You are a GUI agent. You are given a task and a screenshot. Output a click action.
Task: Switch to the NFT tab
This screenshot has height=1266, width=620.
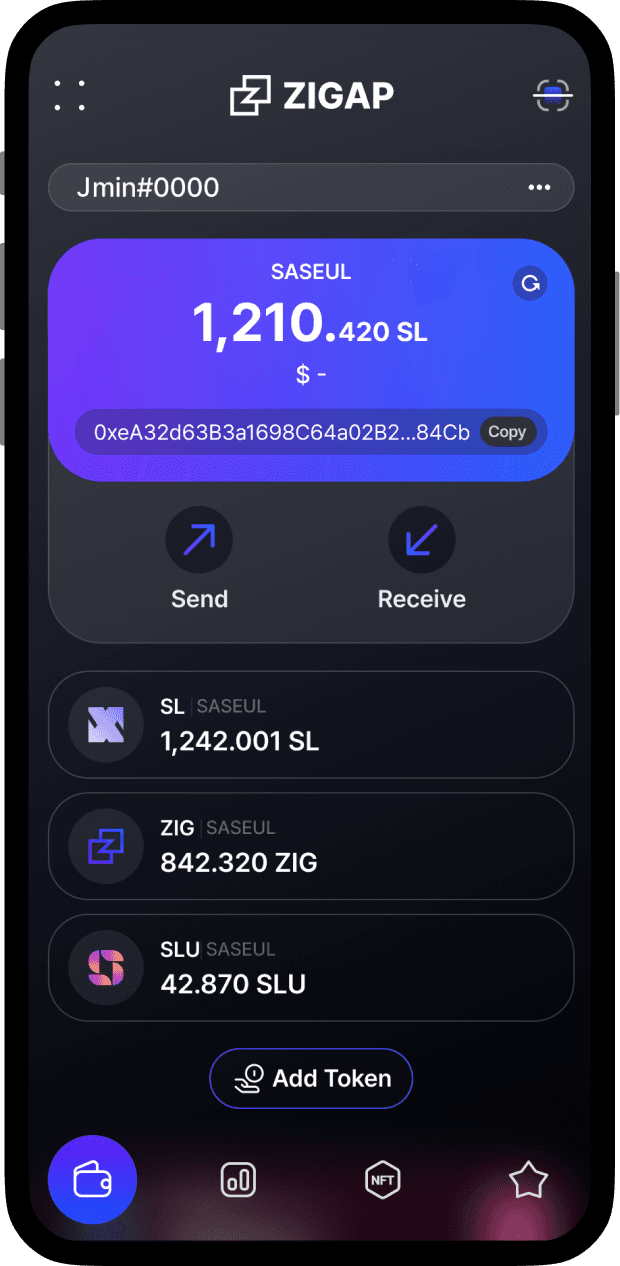click(x=383, y=1180)
